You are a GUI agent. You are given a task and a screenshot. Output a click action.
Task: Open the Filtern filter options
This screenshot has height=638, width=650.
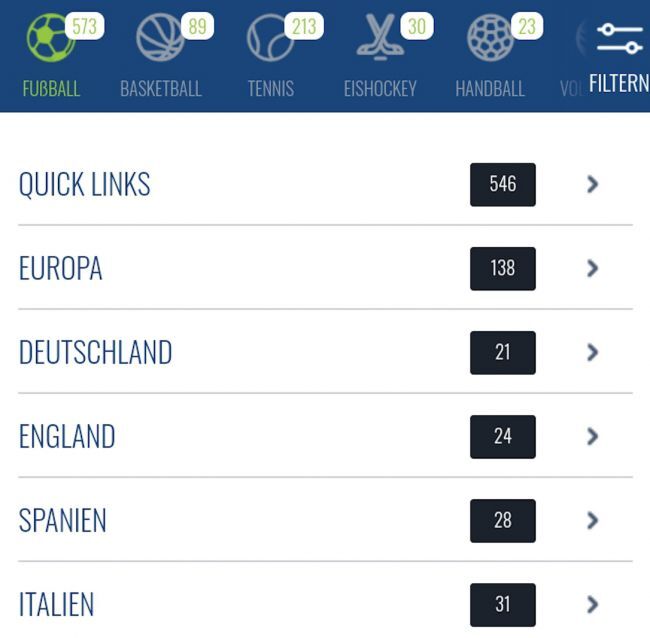pyautogui.click(x=619, y=55)
